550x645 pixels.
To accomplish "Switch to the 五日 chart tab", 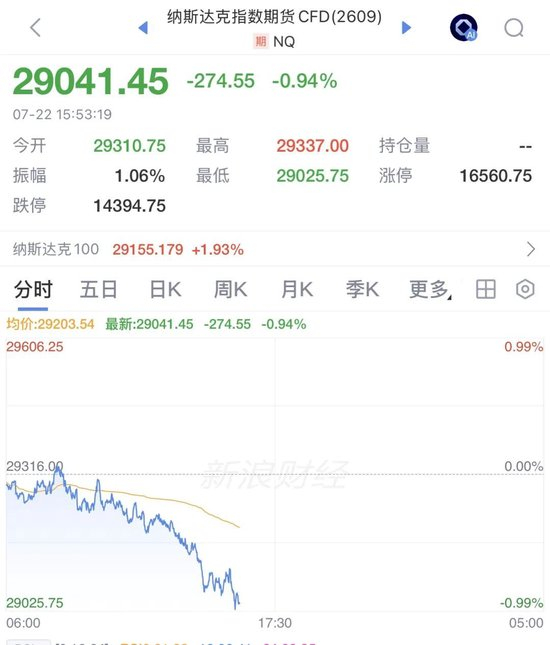I will point(98,290).
